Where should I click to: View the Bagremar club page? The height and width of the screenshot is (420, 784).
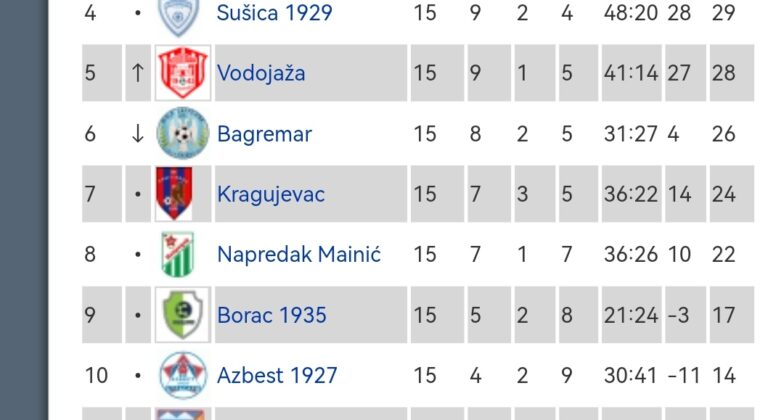(264, 134)
